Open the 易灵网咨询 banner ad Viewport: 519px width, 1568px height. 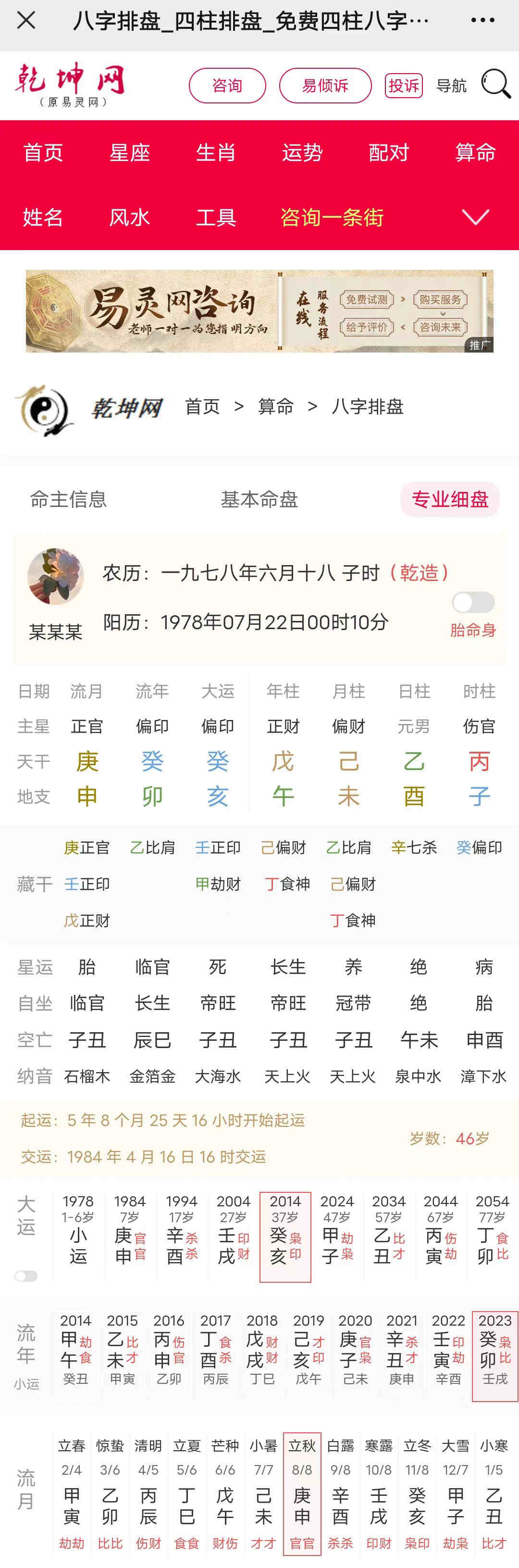click(259, 311)
